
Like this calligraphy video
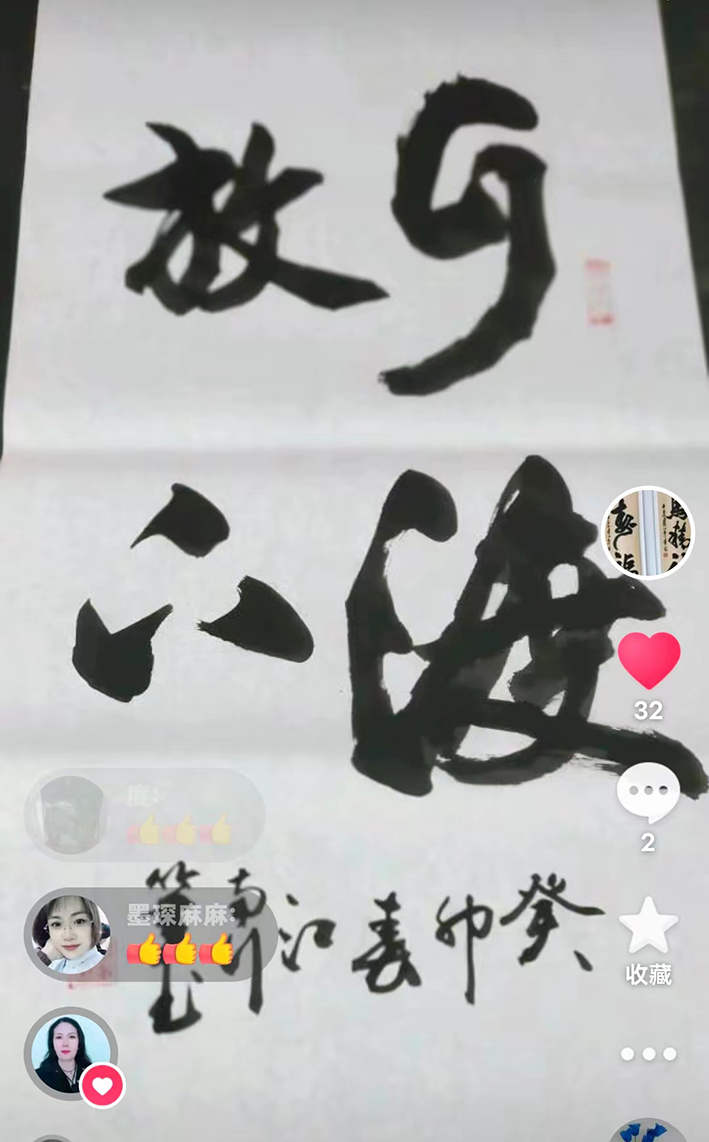point(648,661)
